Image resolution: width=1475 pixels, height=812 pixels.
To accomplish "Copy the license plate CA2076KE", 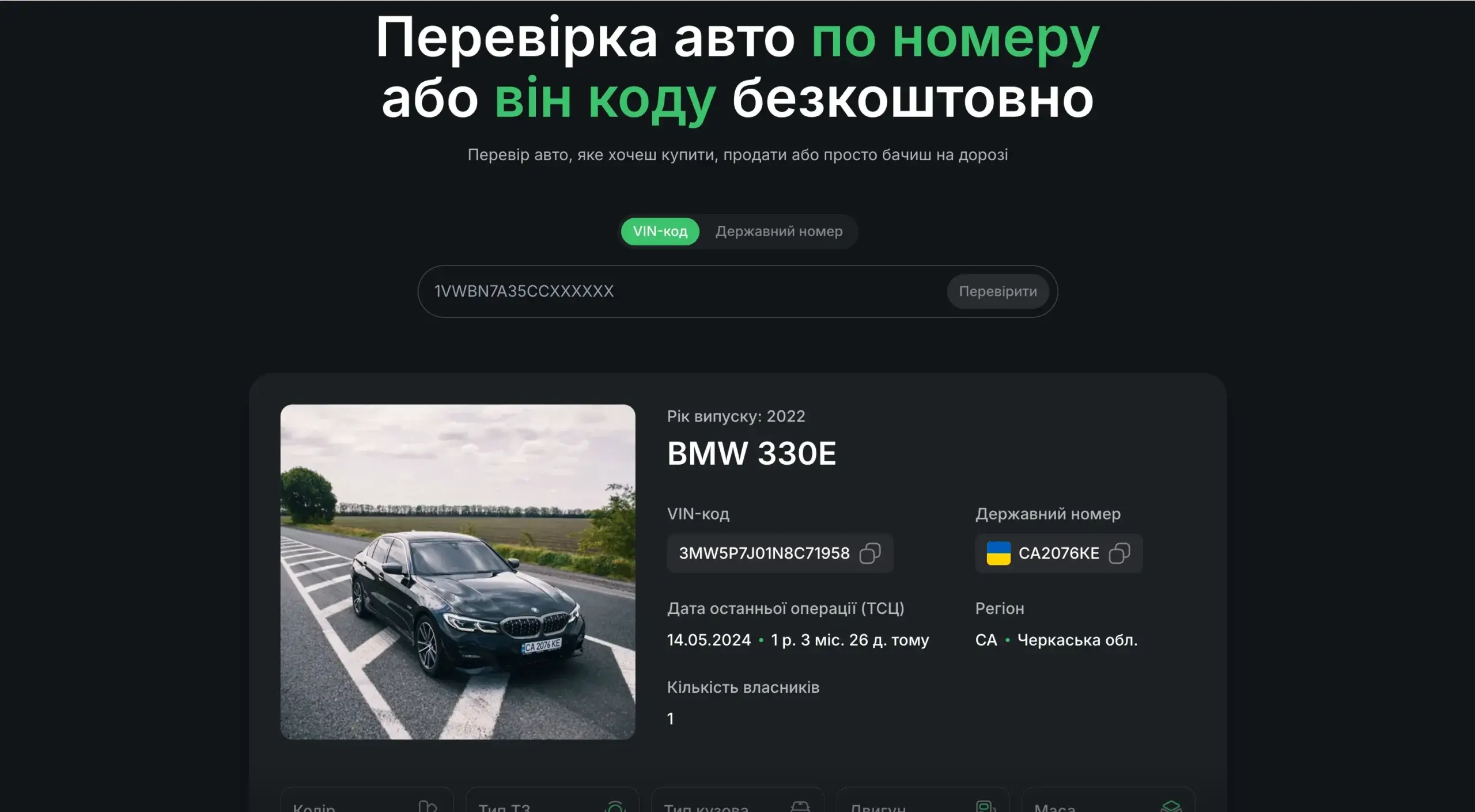I will (1119, 553).
